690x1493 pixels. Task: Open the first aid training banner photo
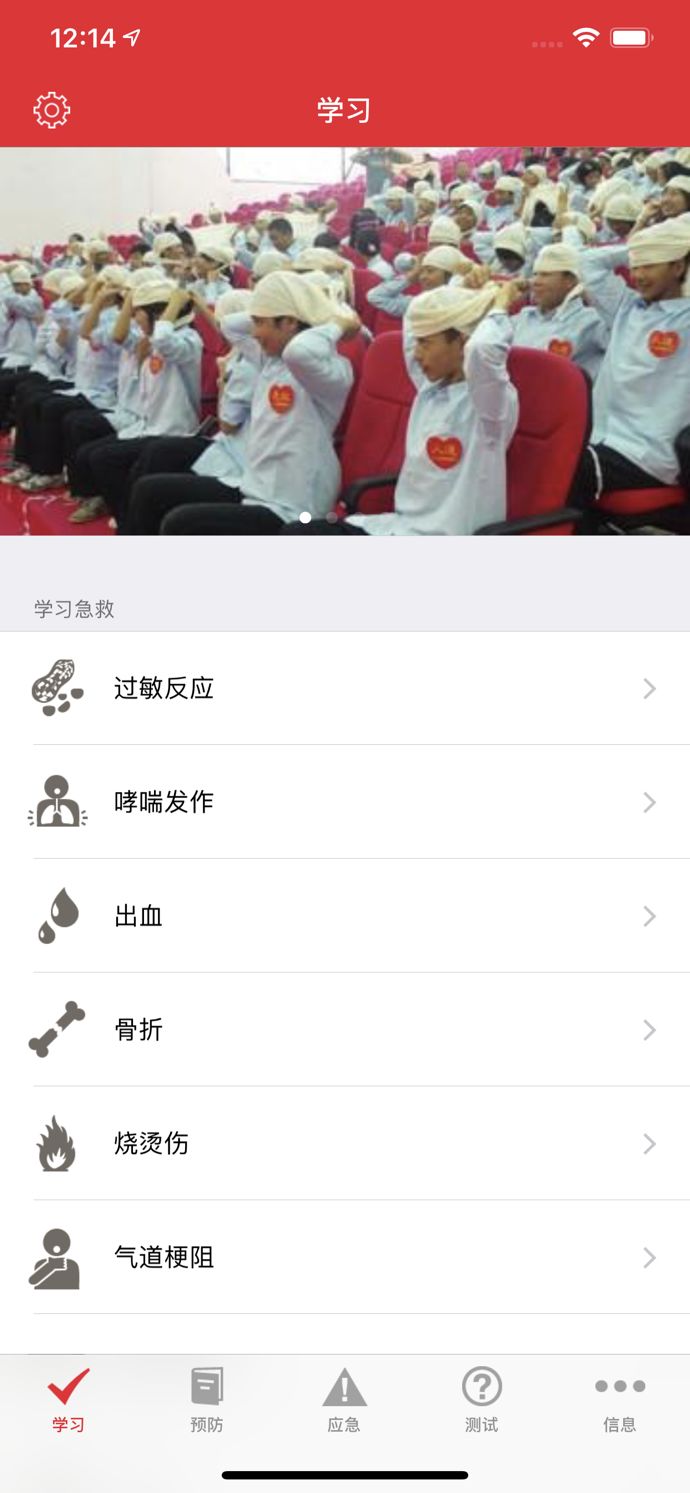point(345,342)
